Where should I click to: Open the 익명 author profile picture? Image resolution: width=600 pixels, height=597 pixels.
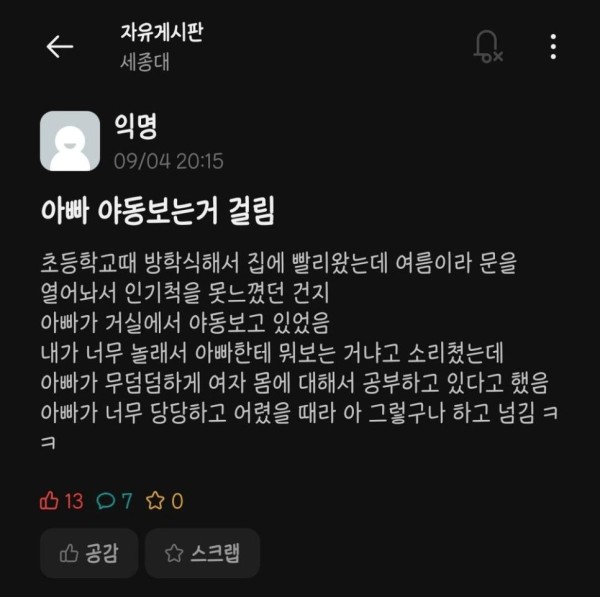tap(70, 141)
